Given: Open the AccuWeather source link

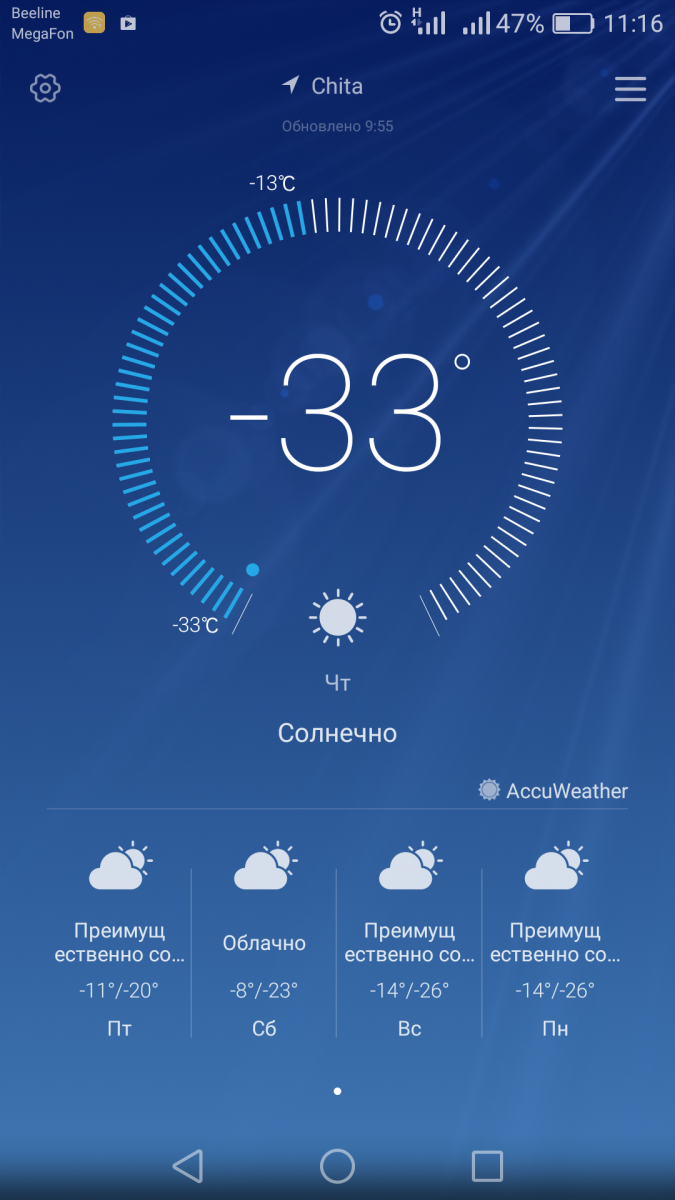Looking at the screenshot, I should click(553, 791).
